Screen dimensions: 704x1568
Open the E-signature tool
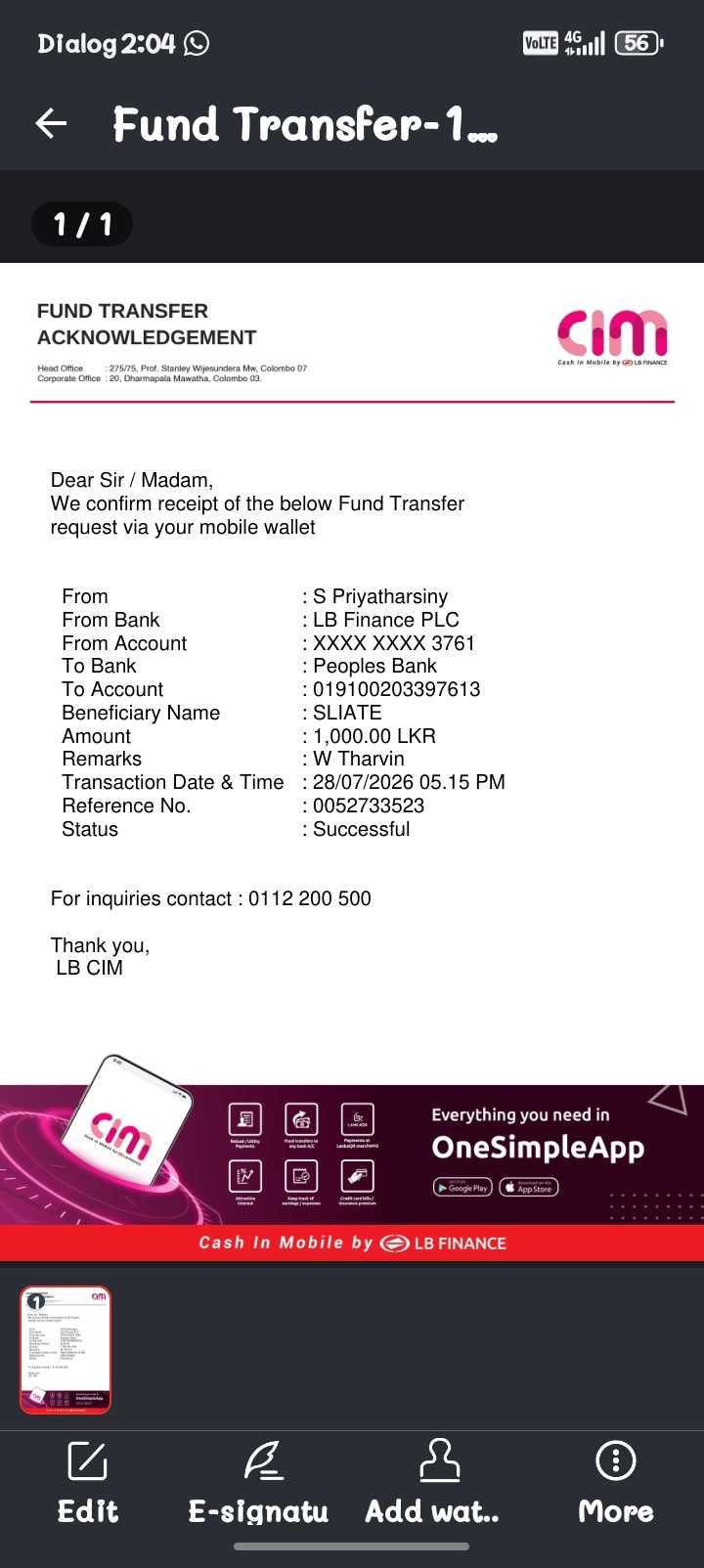click(259, 1483)
